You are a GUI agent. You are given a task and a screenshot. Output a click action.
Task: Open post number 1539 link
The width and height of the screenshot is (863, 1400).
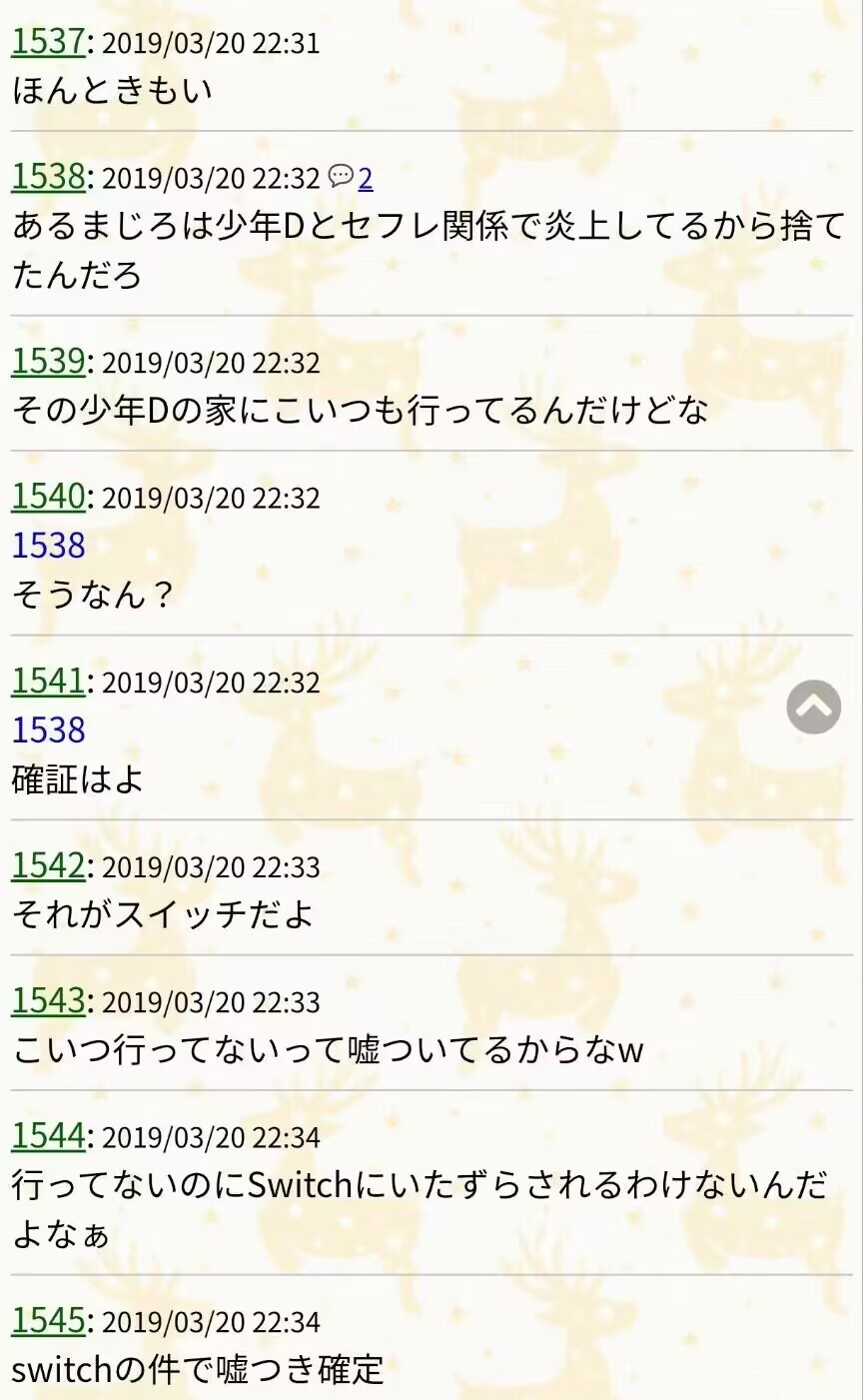tap(48, 362)
